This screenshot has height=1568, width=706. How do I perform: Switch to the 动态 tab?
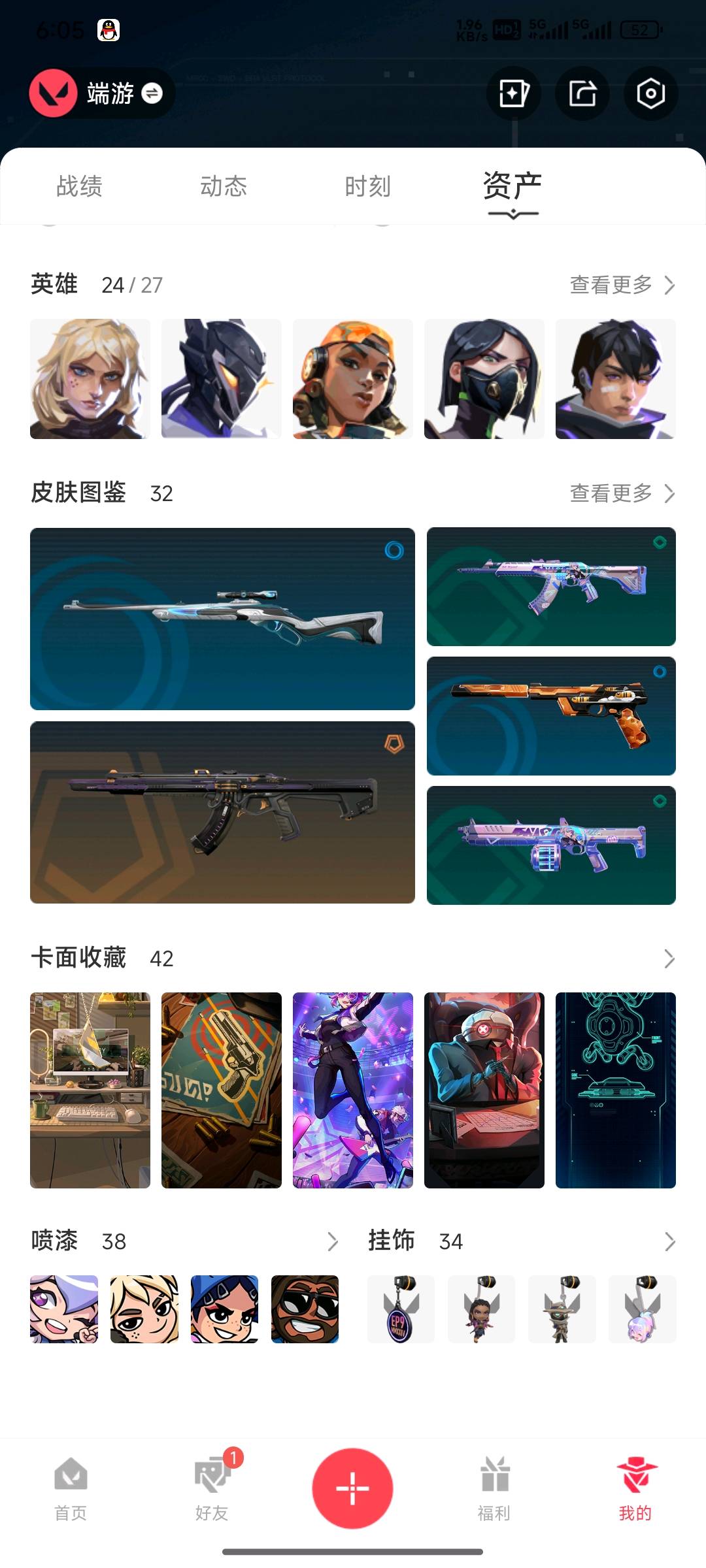tap(224, 186)
